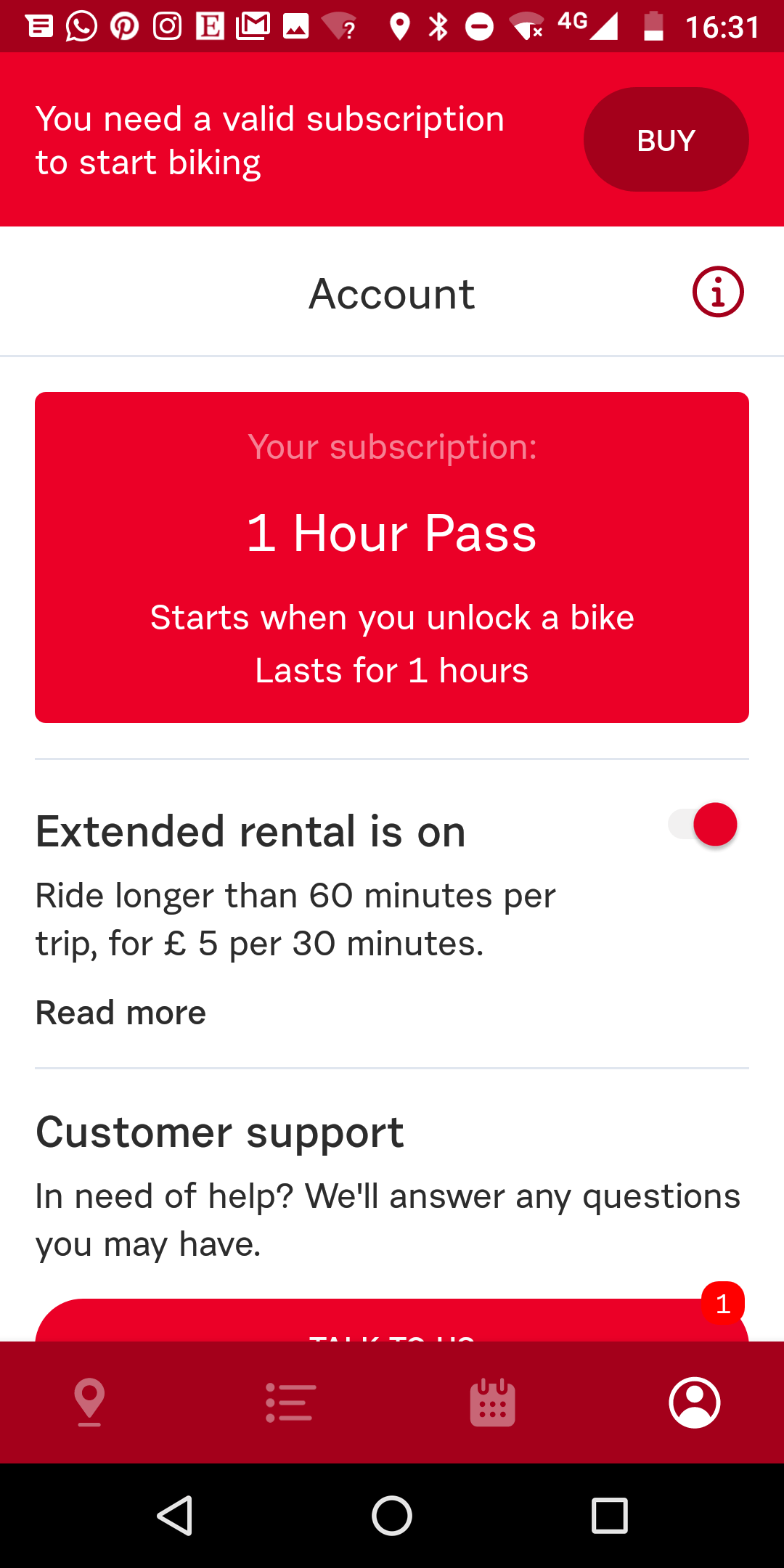This screenshot has width=784, height=1568.
Task: Return to the system home screen
Action: pyautogui.click(x=392, y=1516)
